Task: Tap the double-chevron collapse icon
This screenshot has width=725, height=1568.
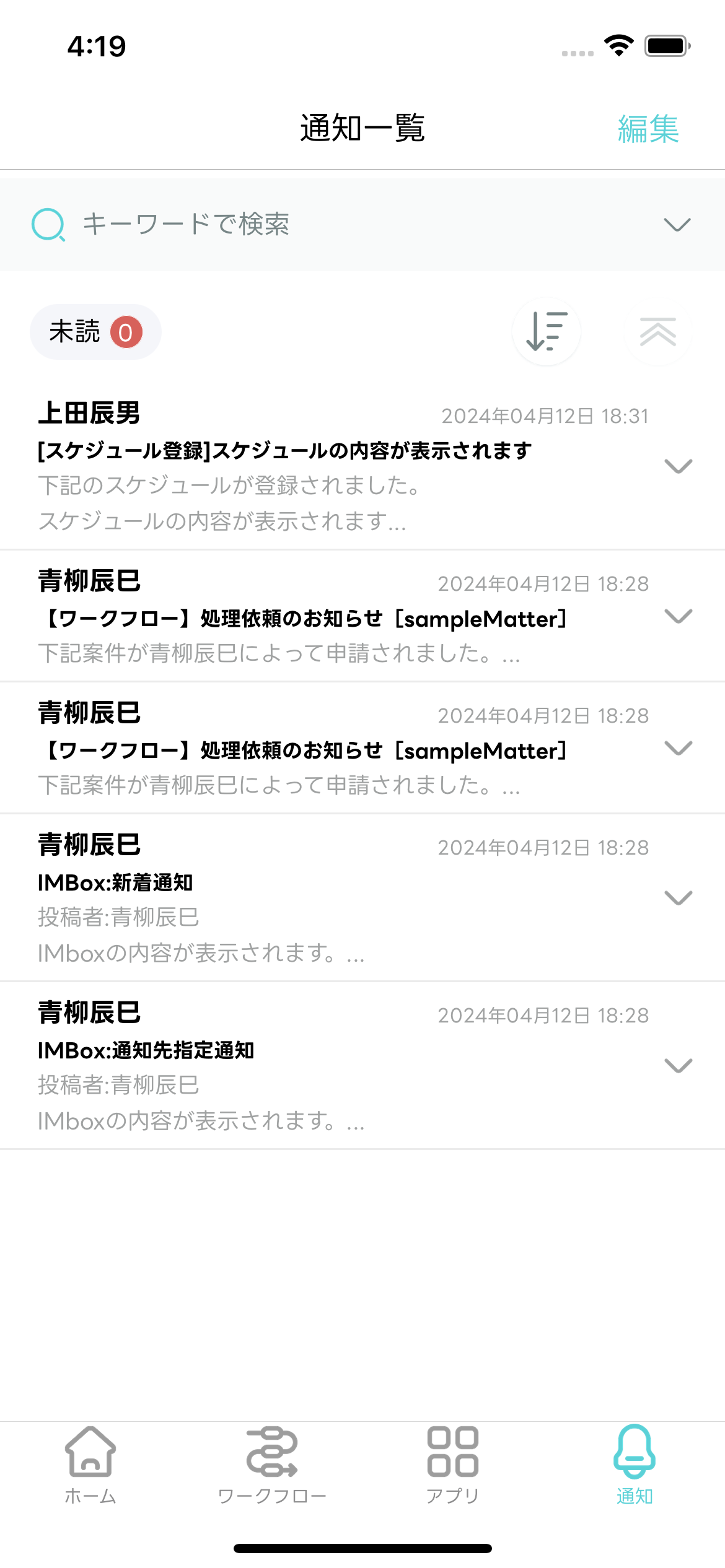Action: (x=657, y=332)
